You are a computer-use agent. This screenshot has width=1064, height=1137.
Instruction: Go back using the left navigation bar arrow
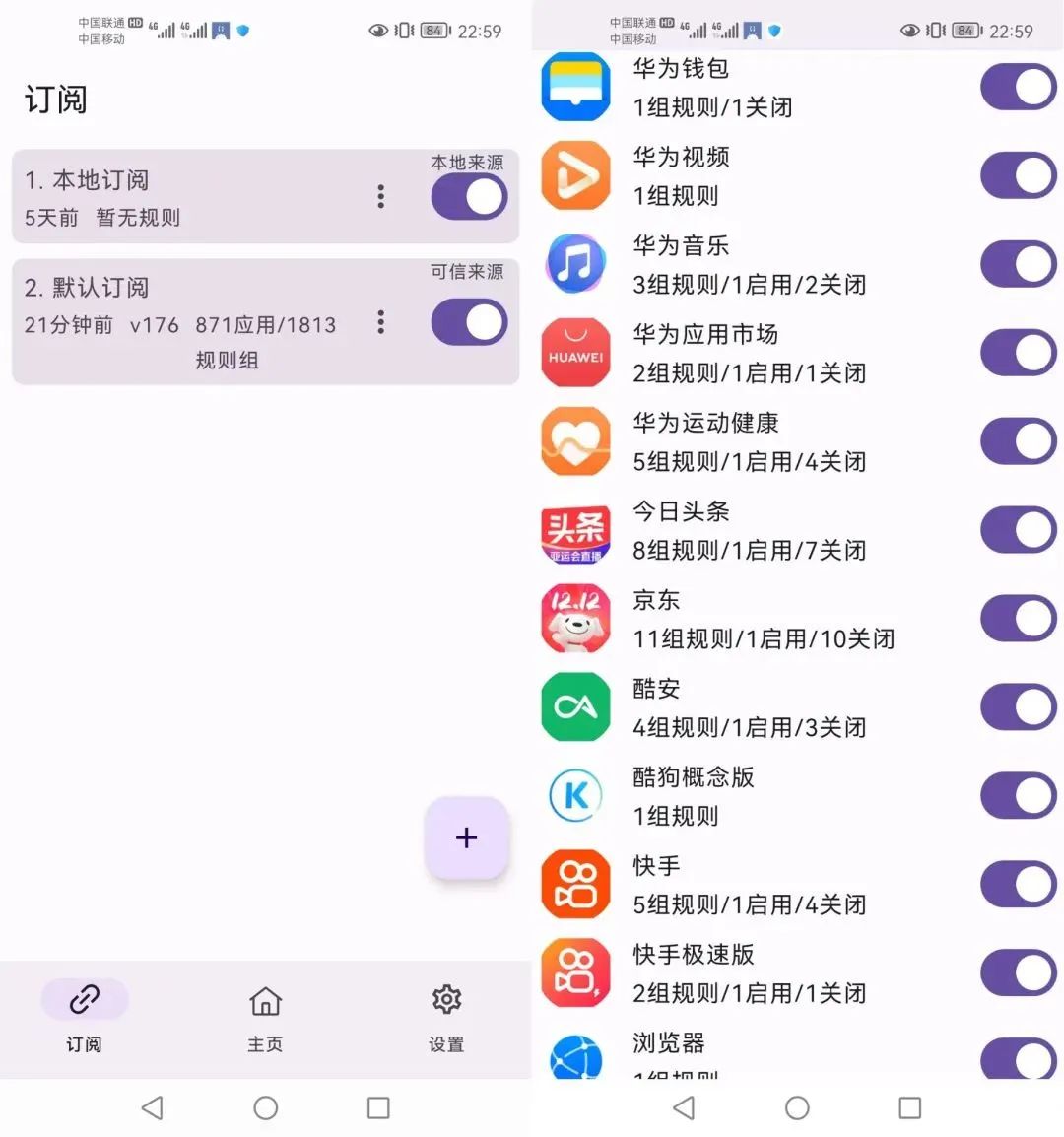click(153, 1108)
